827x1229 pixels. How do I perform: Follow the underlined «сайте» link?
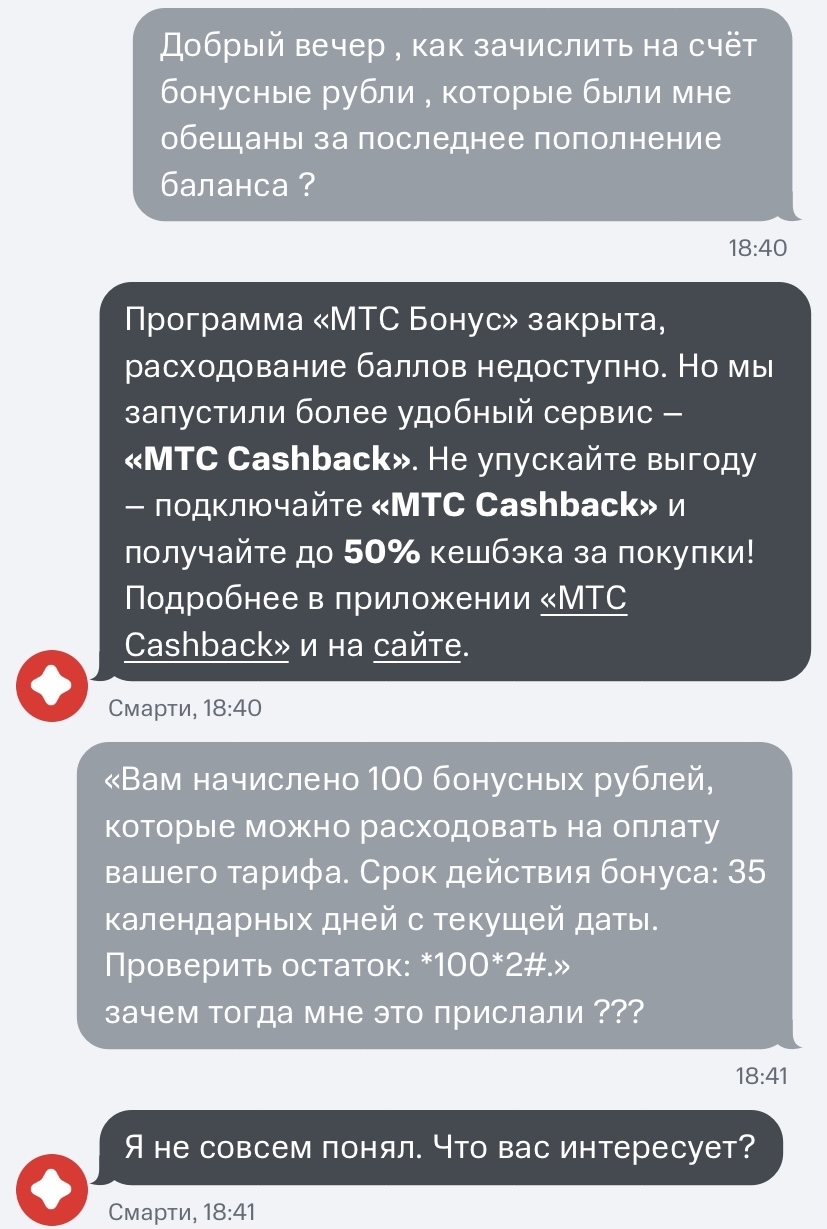pyautogui.click(x=418, y=647)
